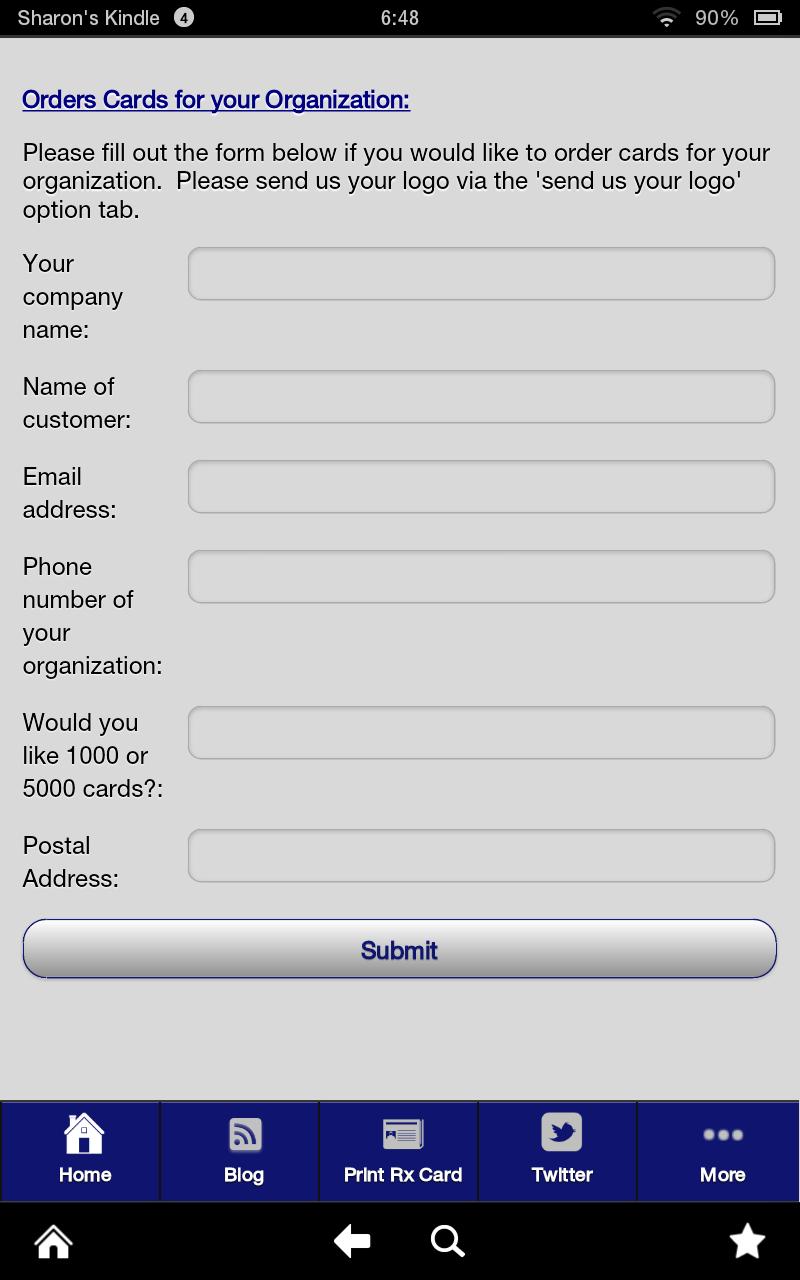Tap the company name input field
Screen dimensions: 800x1280
pyautogui.click(x=481, y=274)
